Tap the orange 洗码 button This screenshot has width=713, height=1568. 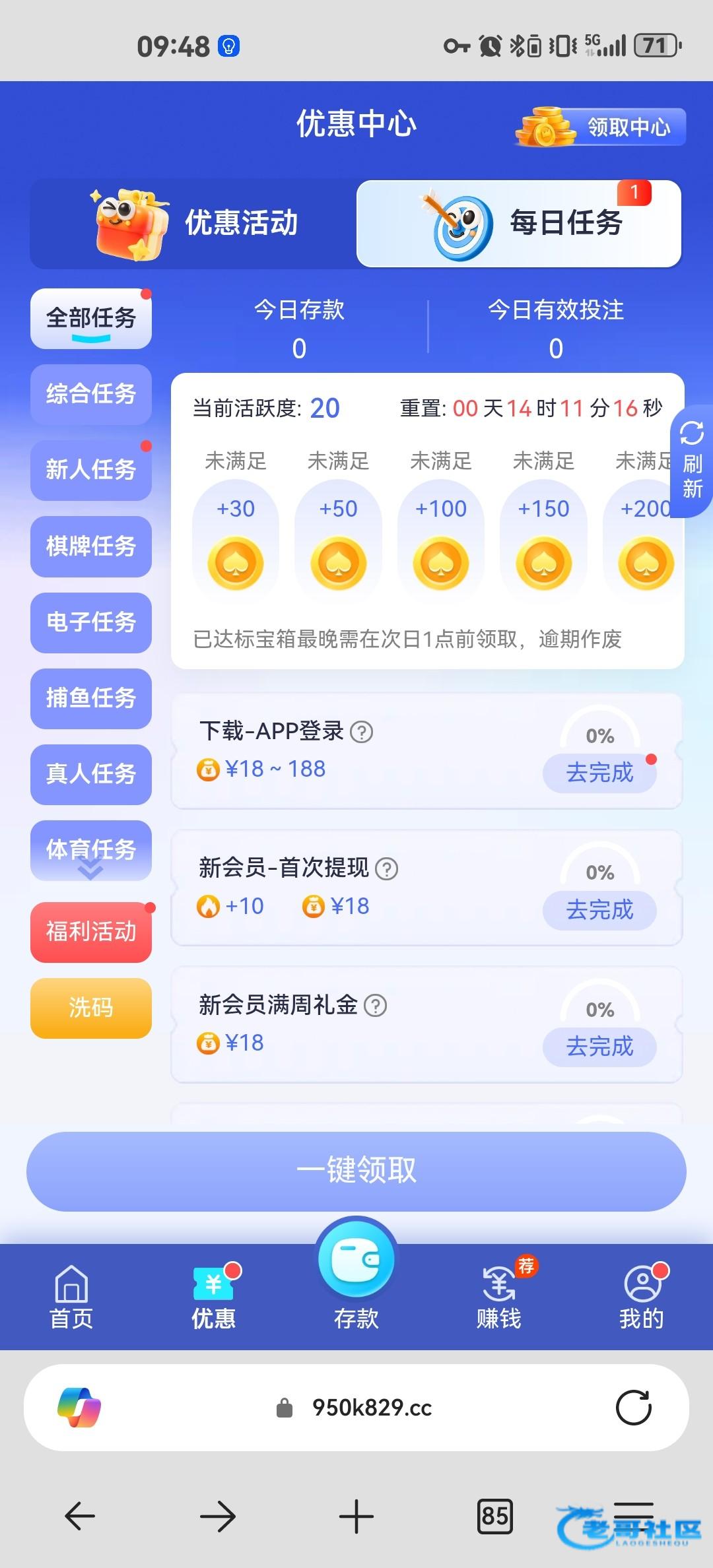tap(91, 1008)
